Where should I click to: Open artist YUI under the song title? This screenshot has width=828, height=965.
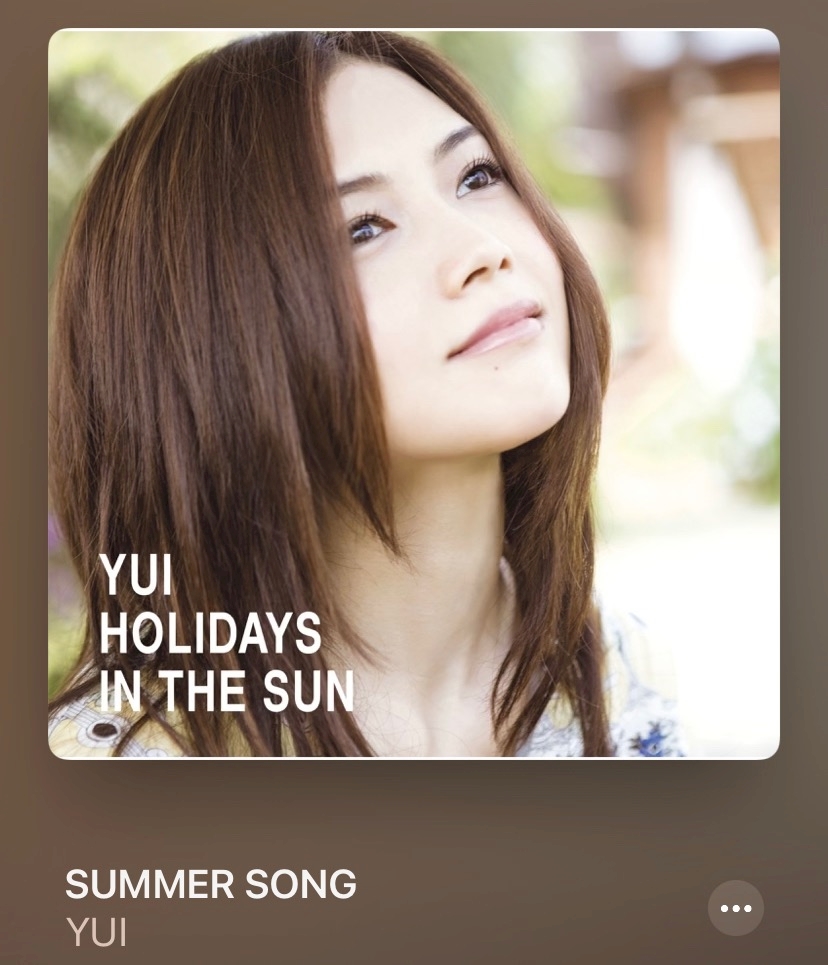[x=97, y=932]
